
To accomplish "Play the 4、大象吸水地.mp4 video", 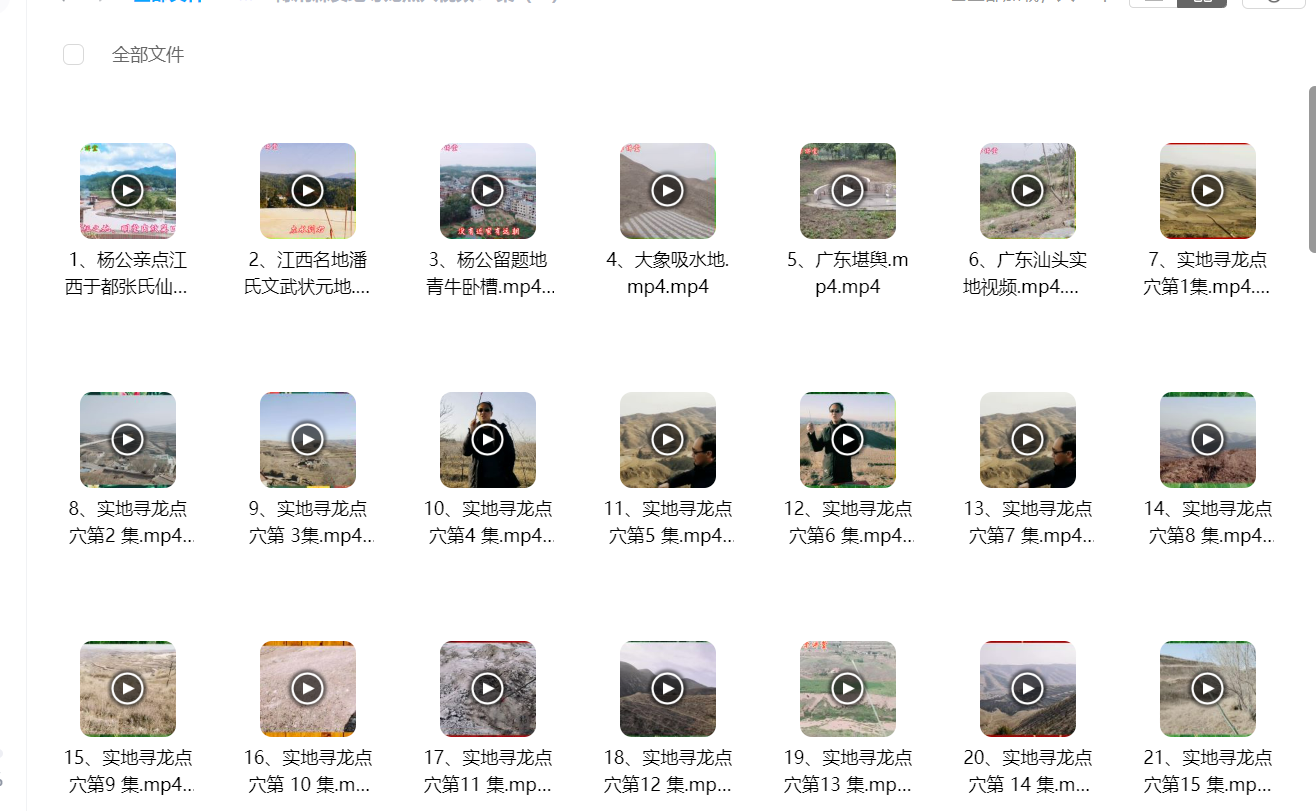I will (668, 190).
